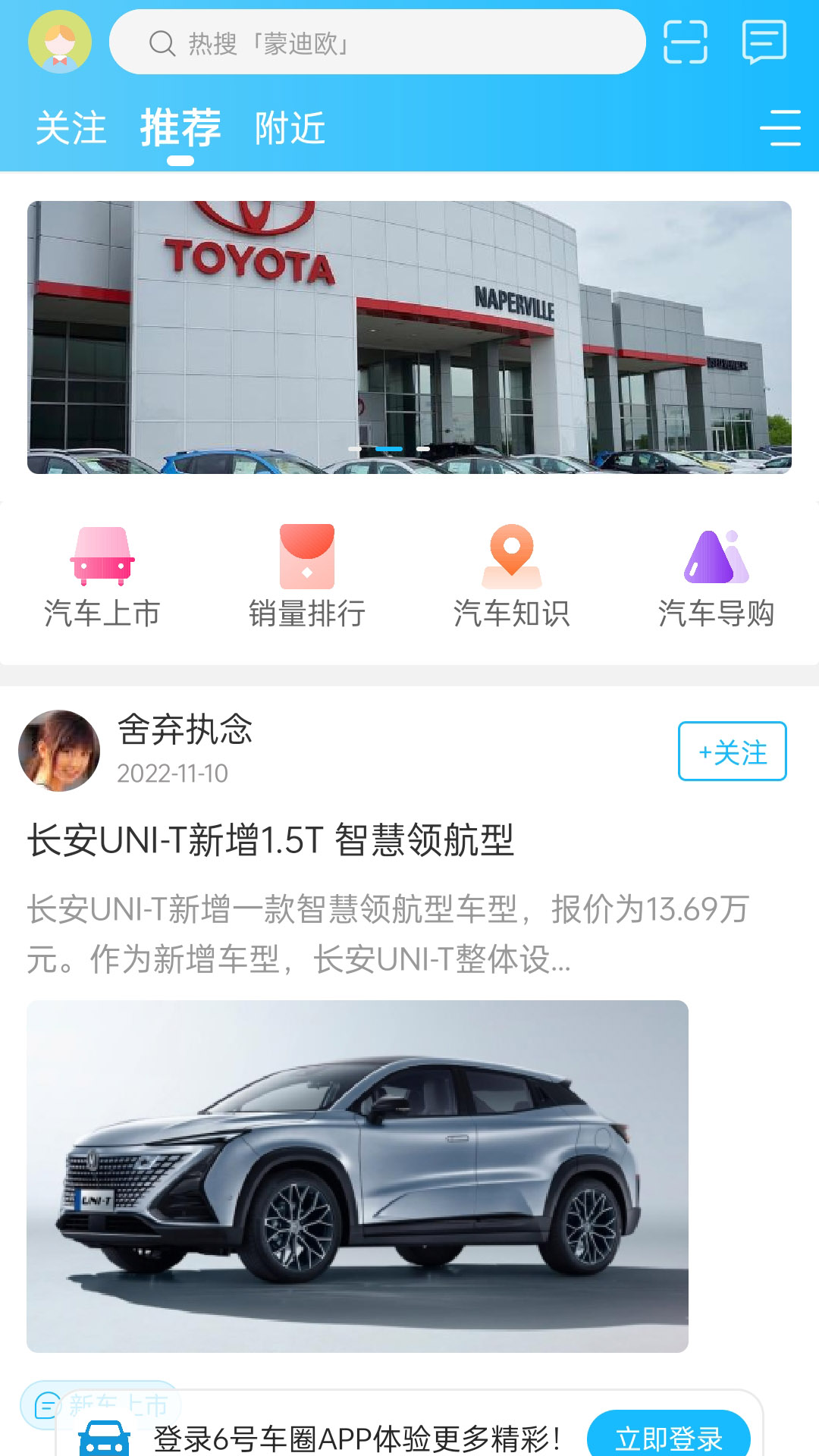Select the 推荐 tab

click(x=179, y=127)
